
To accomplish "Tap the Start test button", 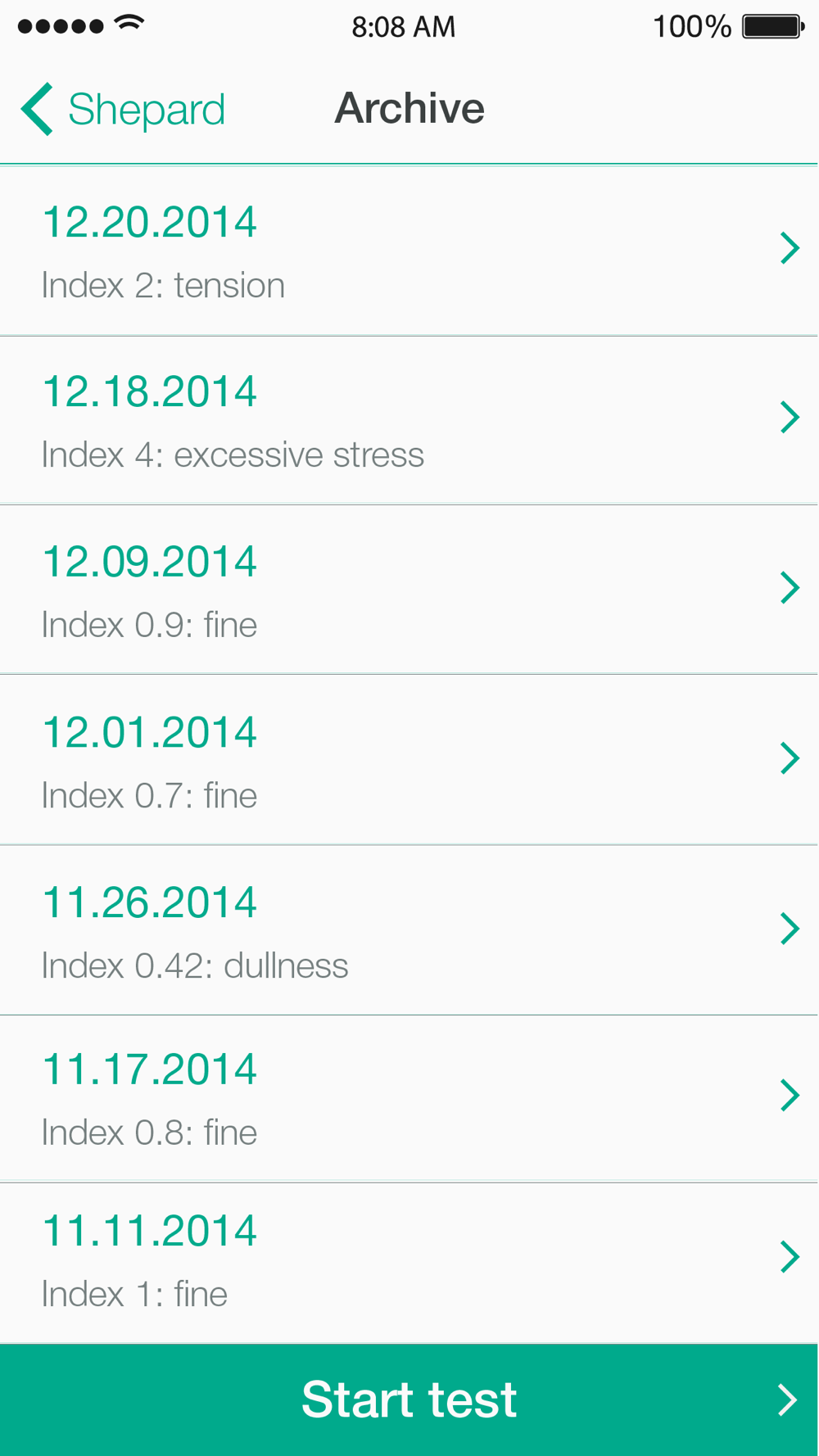I will [x=409, y=1399].
